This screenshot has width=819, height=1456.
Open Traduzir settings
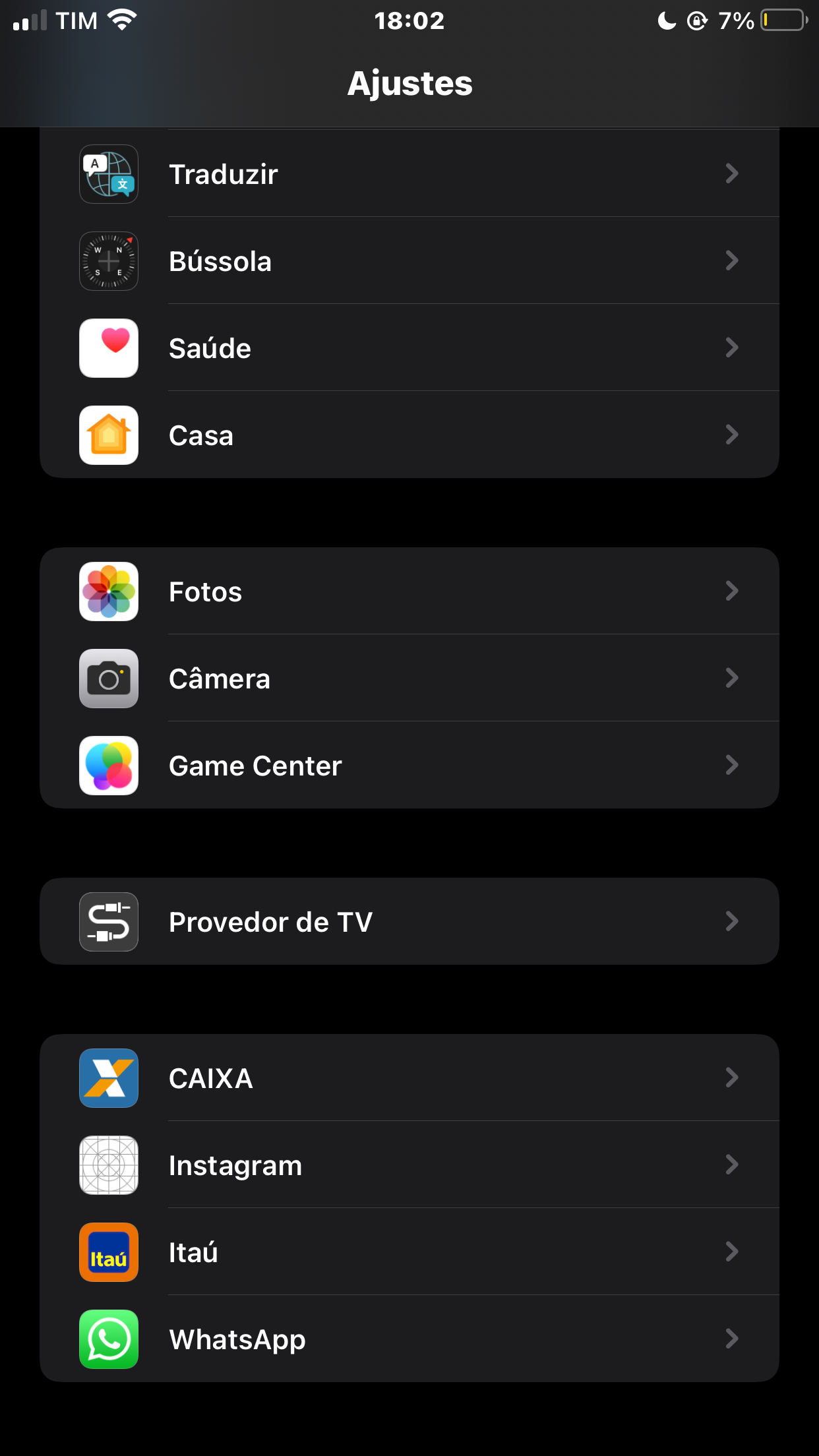(x=409, y=174)
